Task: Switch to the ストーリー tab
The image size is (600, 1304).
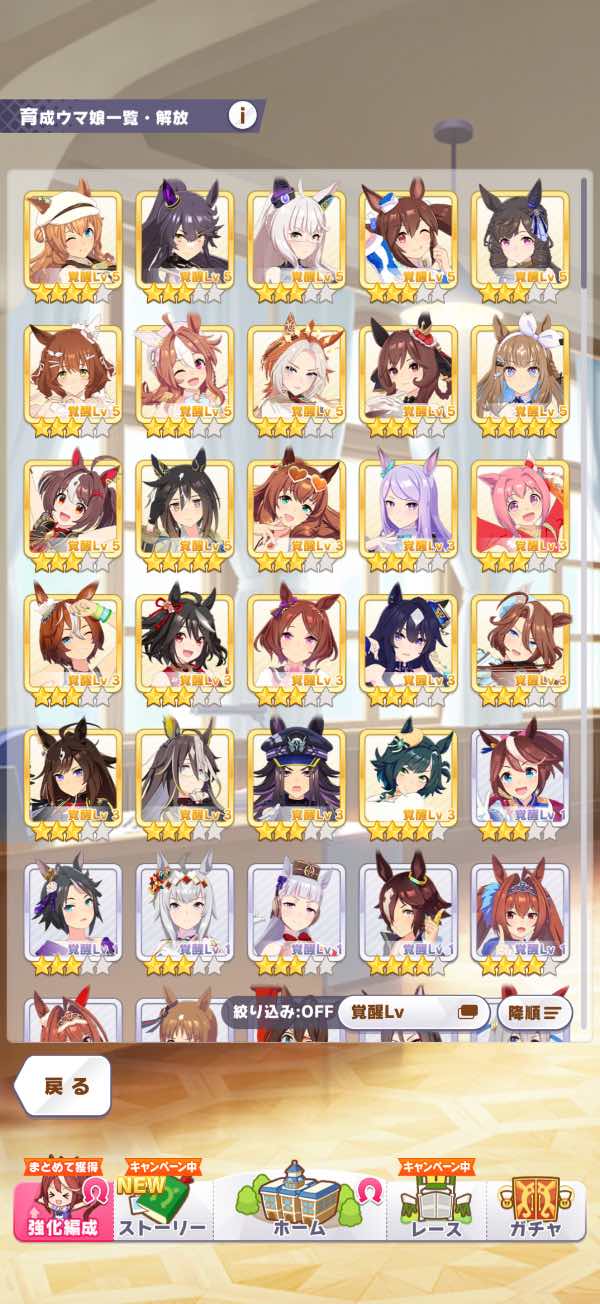Action: click(162, 1208)
